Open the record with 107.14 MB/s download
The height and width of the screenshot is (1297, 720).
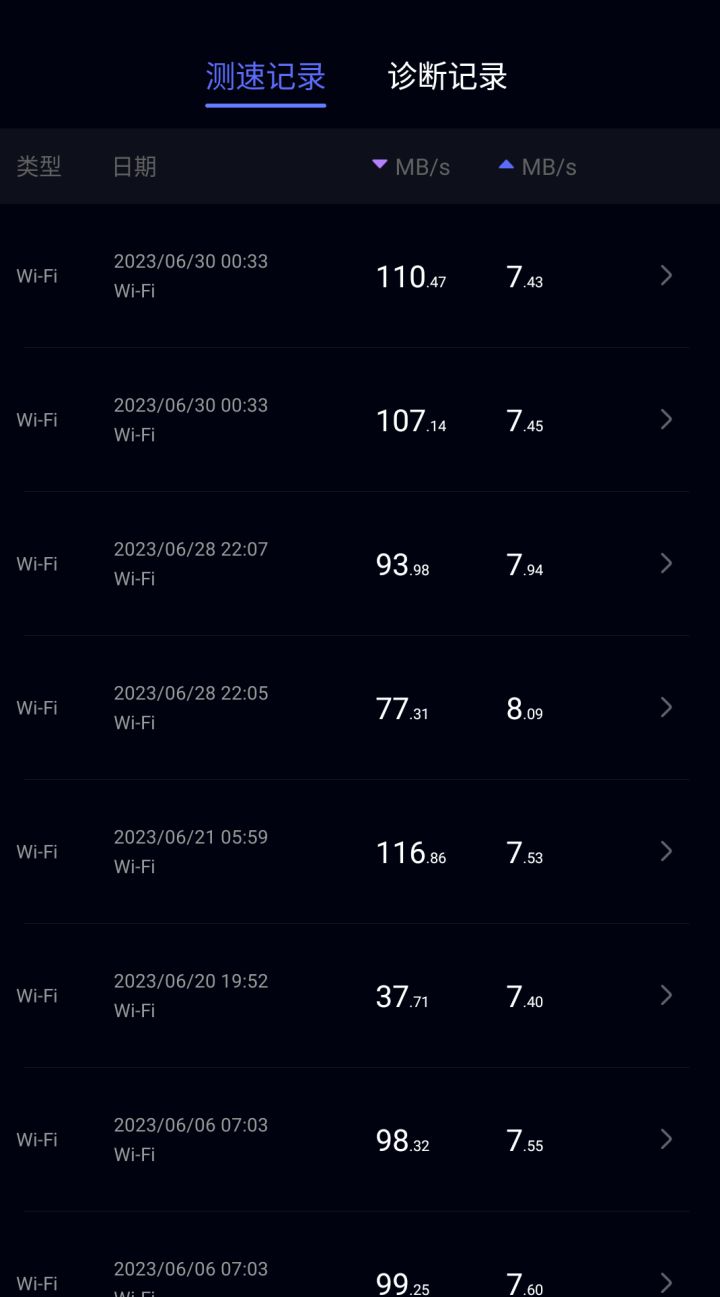point(360,420)
